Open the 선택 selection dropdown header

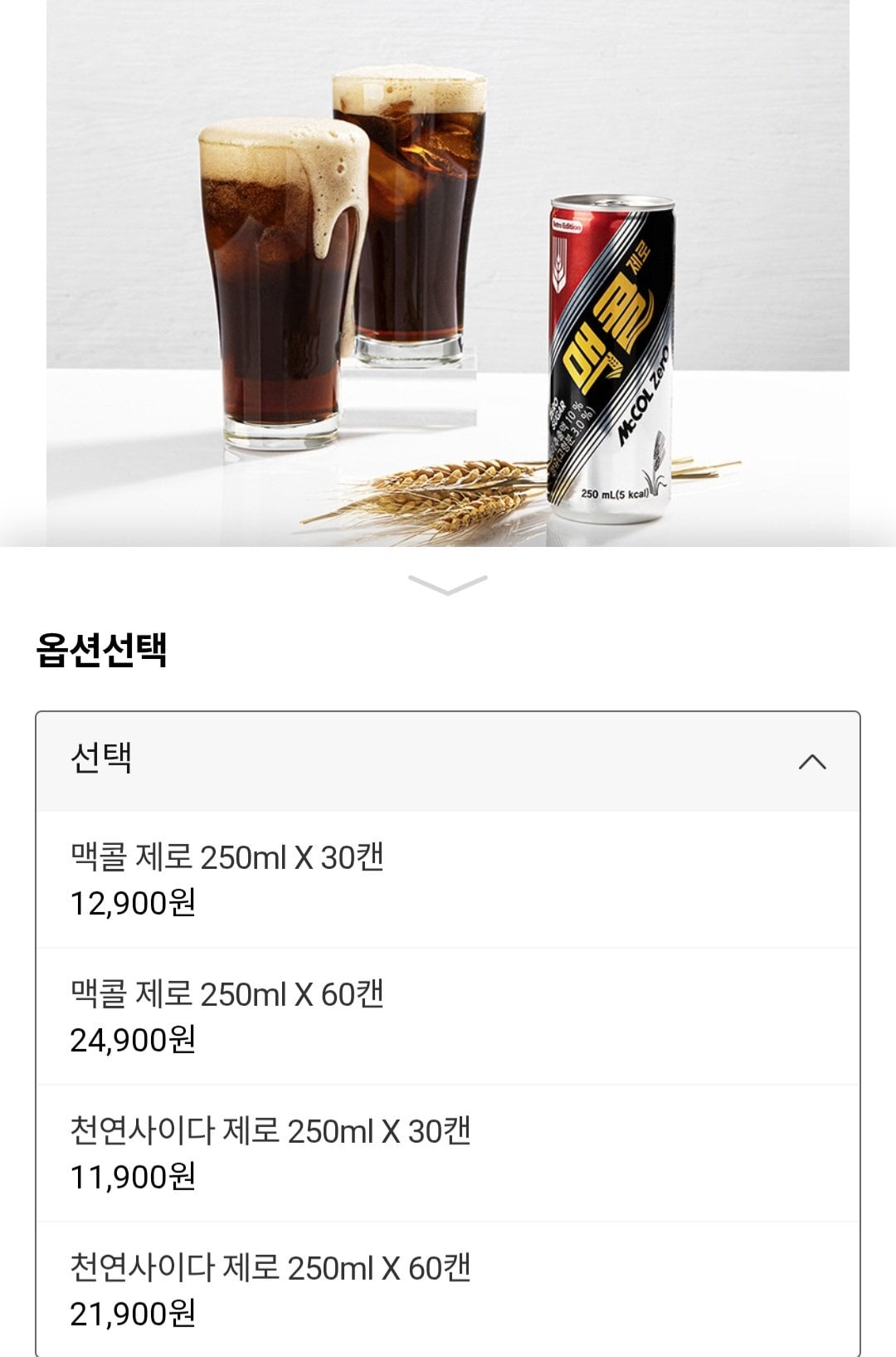tap(448, 760)
